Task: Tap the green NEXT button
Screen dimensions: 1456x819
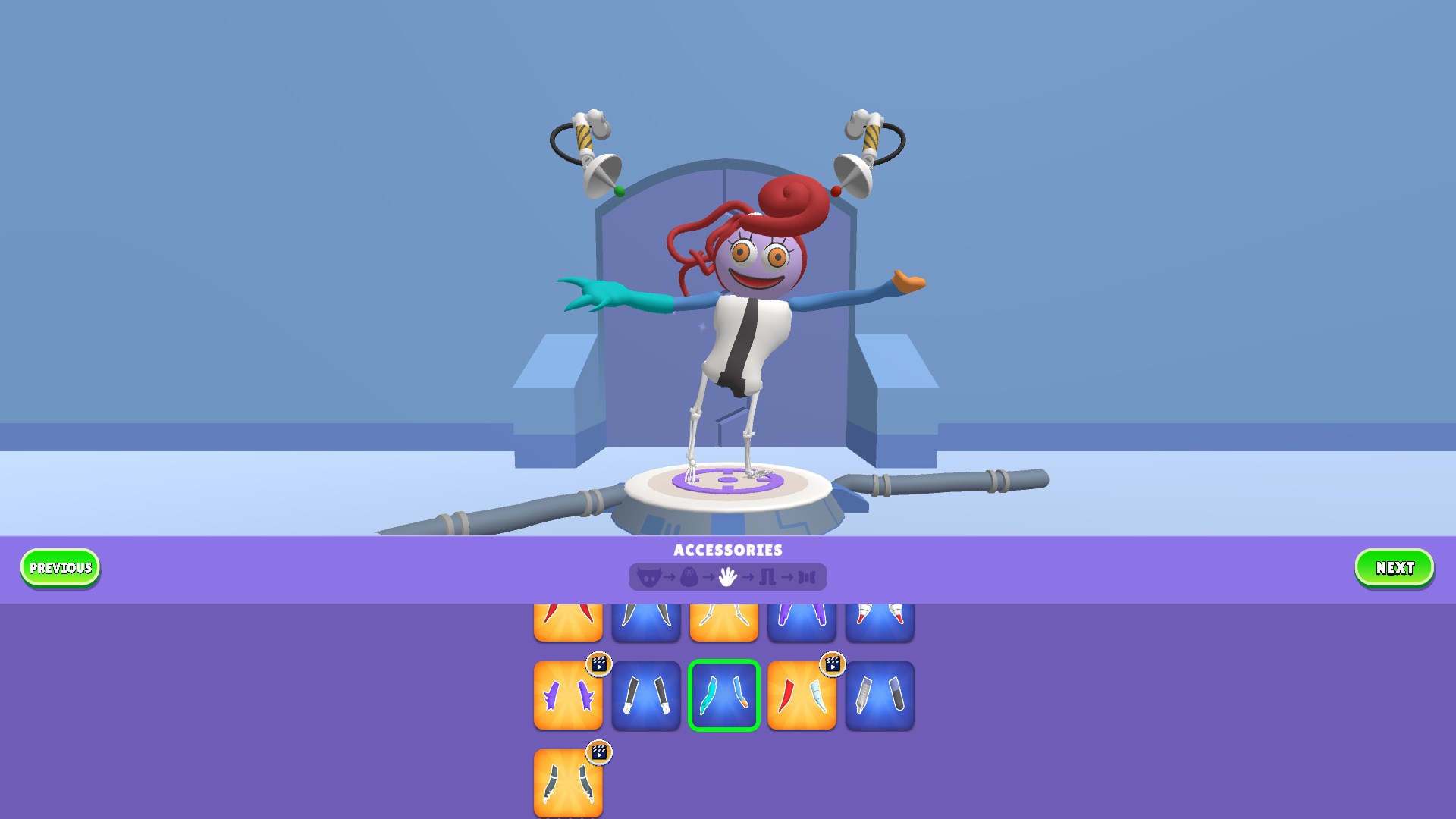Action: click(1394, 568)
